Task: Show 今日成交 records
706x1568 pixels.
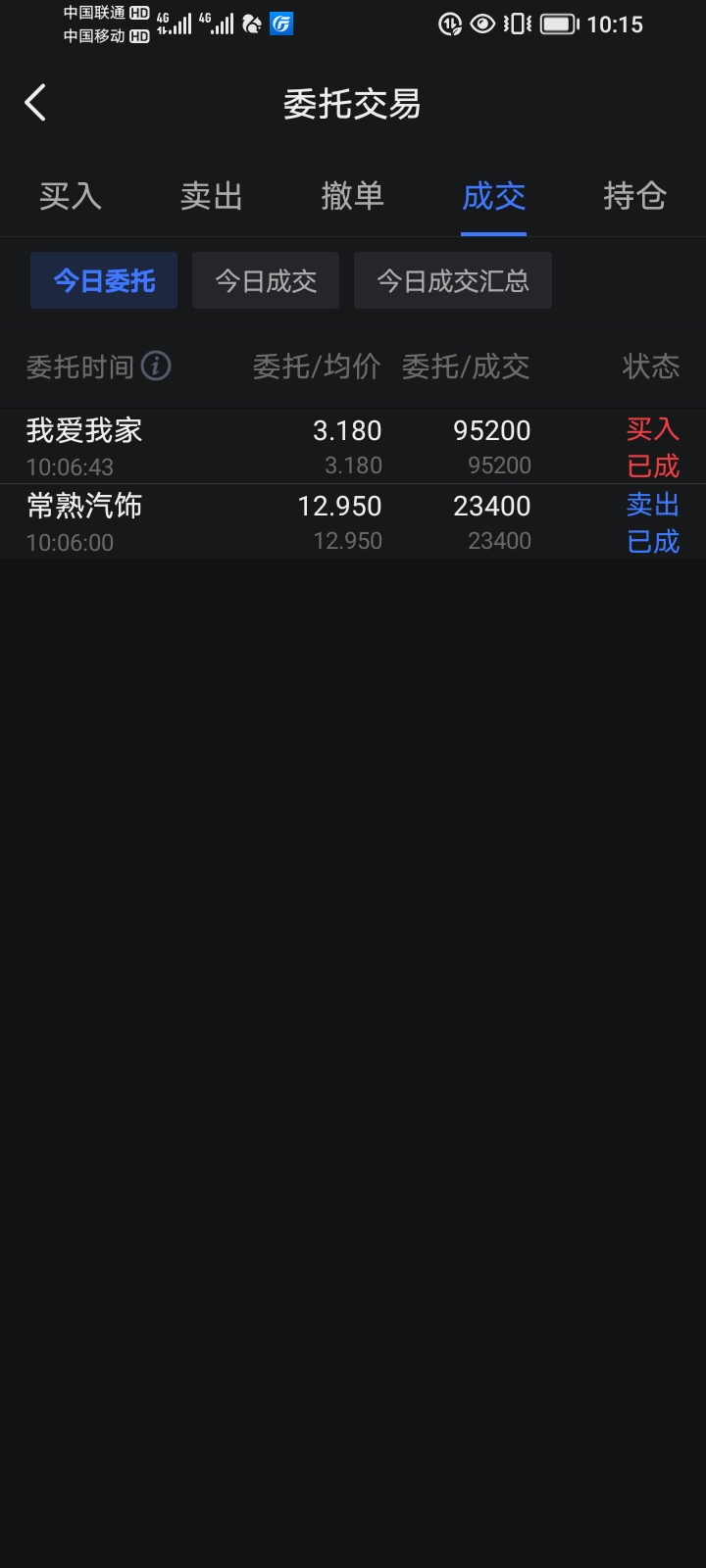Action: click(x=266, y=280)
